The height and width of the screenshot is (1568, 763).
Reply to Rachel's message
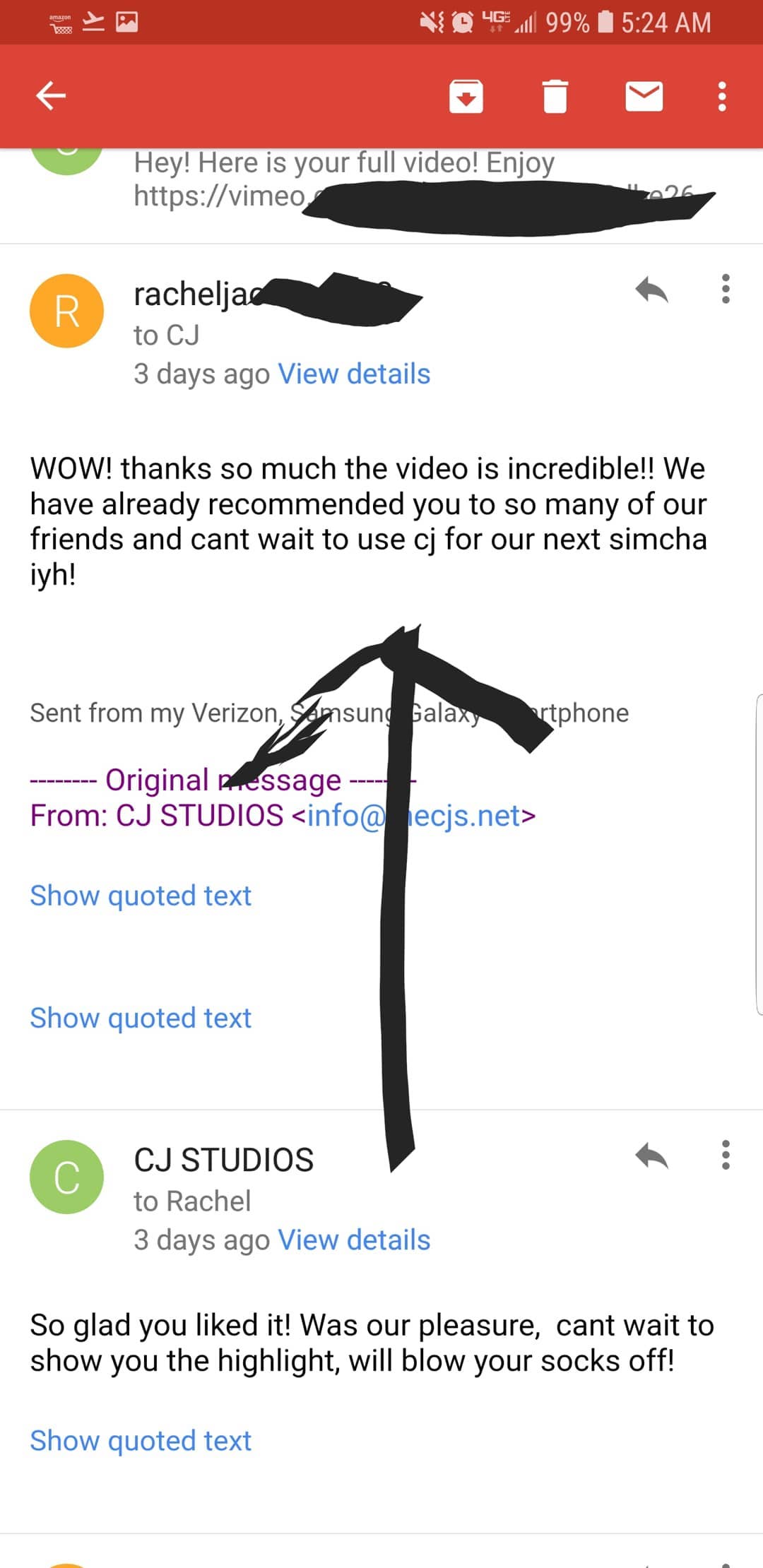click(x=651, y=290)
